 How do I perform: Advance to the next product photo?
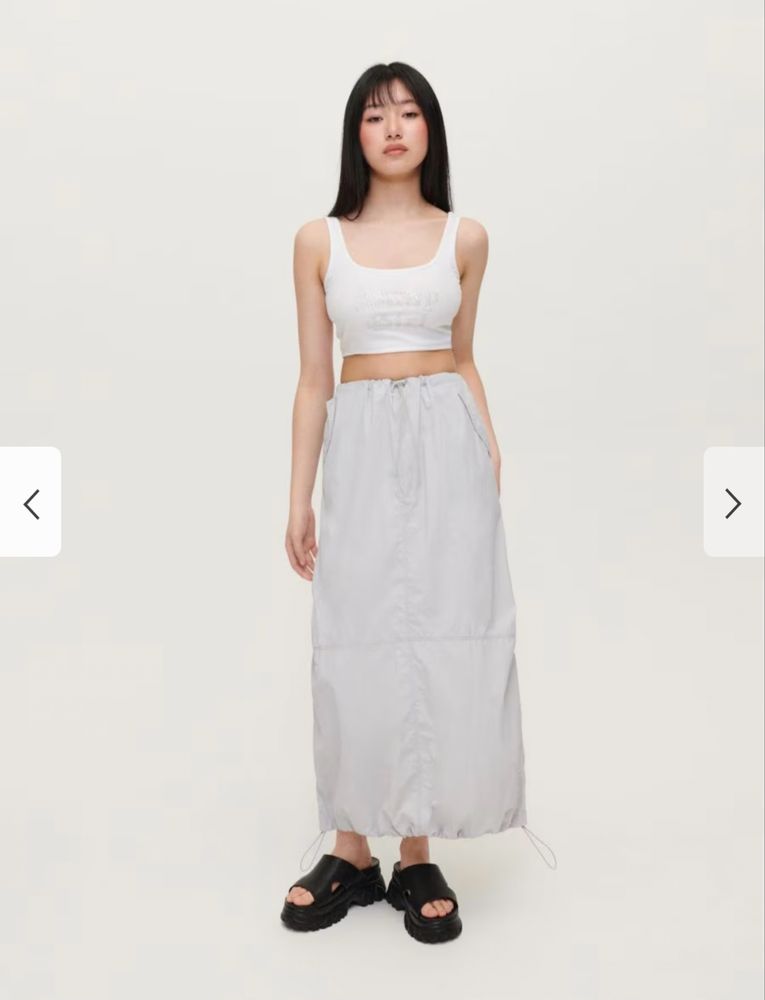[733, 503]
